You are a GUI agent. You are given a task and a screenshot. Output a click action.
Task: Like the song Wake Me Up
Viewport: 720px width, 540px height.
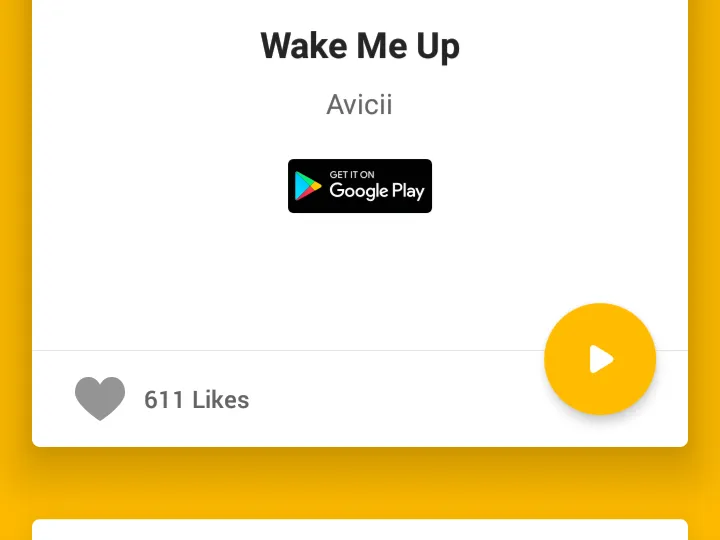click(100, 399)
